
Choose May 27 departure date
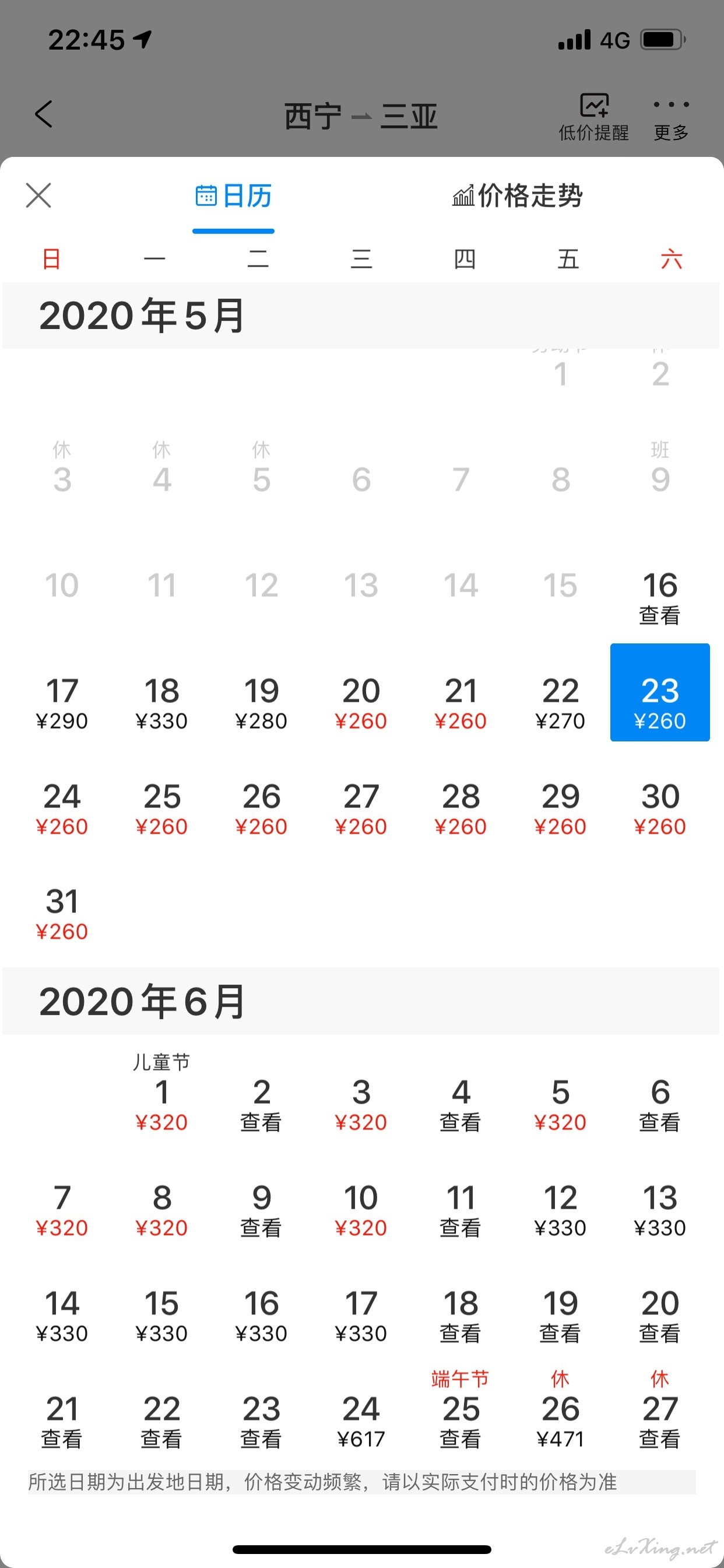click(361, 809)
